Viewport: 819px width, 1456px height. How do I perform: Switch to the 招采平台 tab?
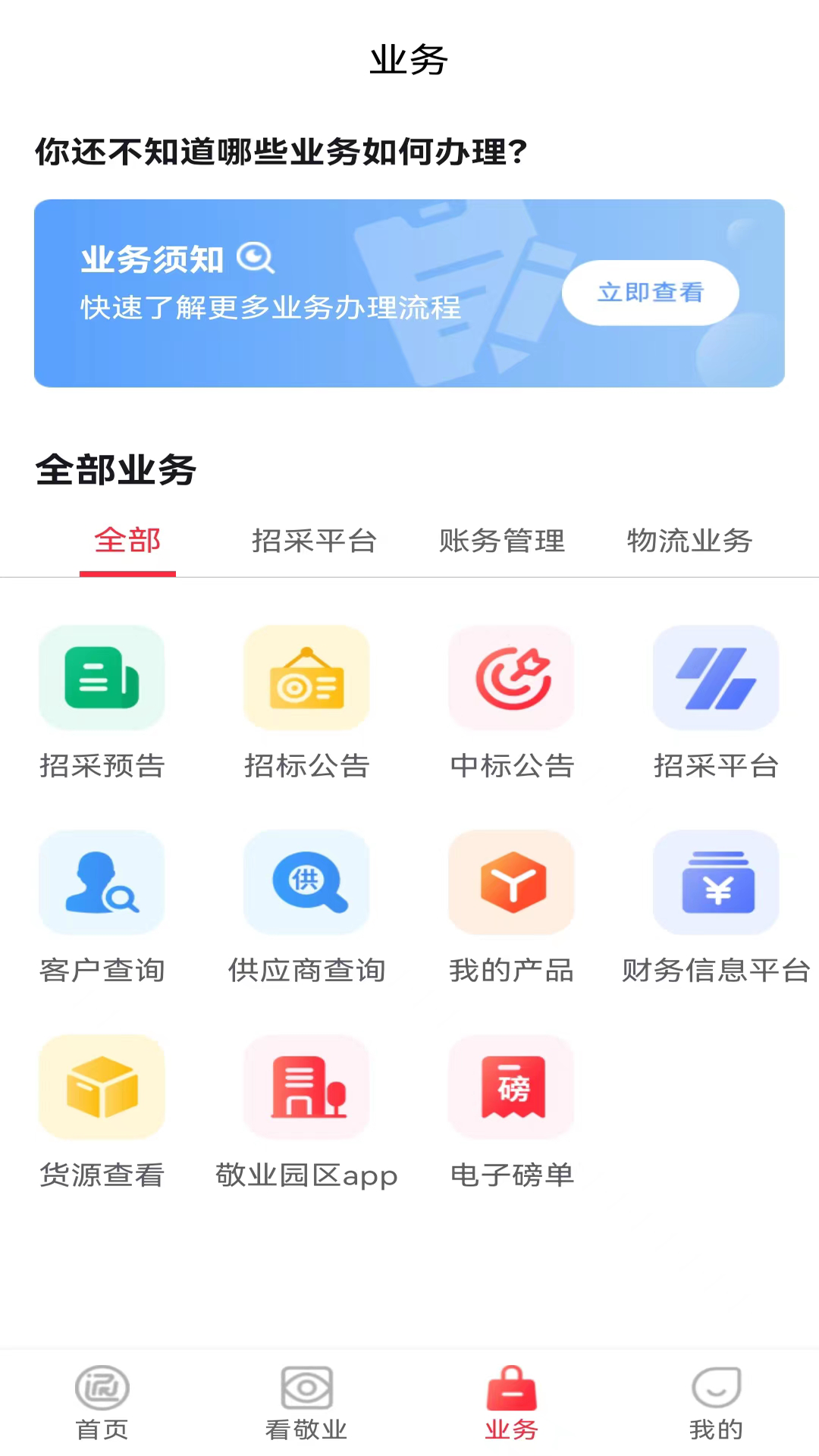314,541
